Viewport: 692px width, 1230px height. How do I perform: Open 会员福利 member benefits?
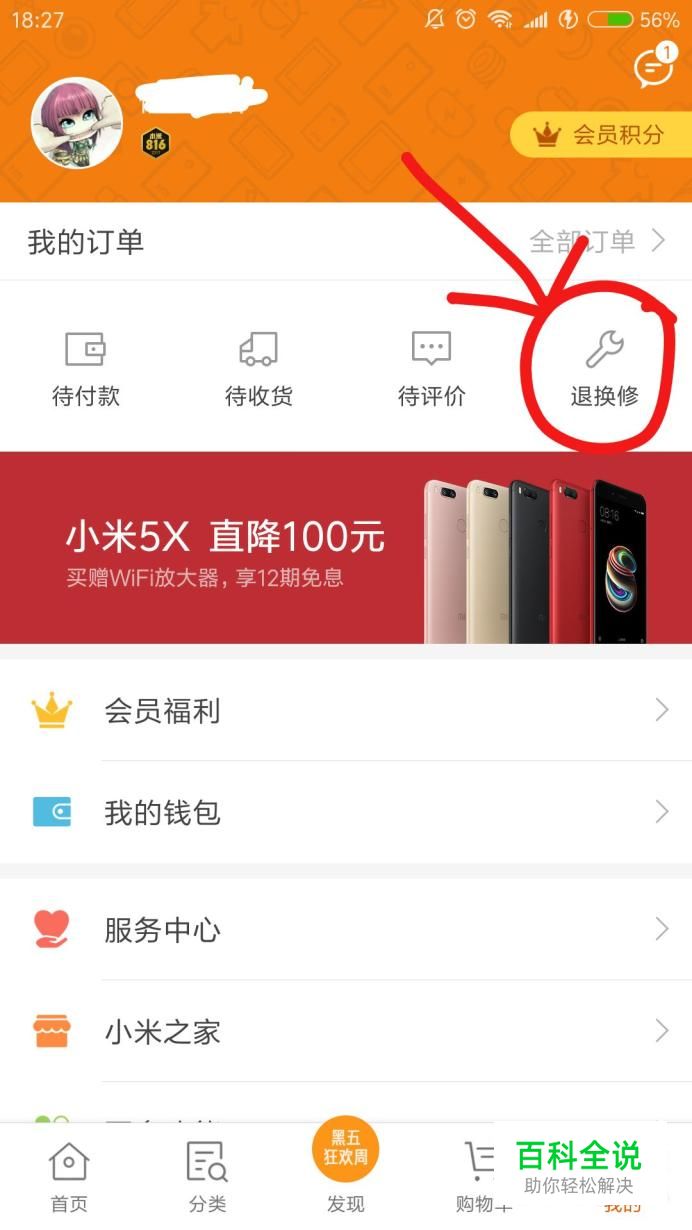click(346, 711)
